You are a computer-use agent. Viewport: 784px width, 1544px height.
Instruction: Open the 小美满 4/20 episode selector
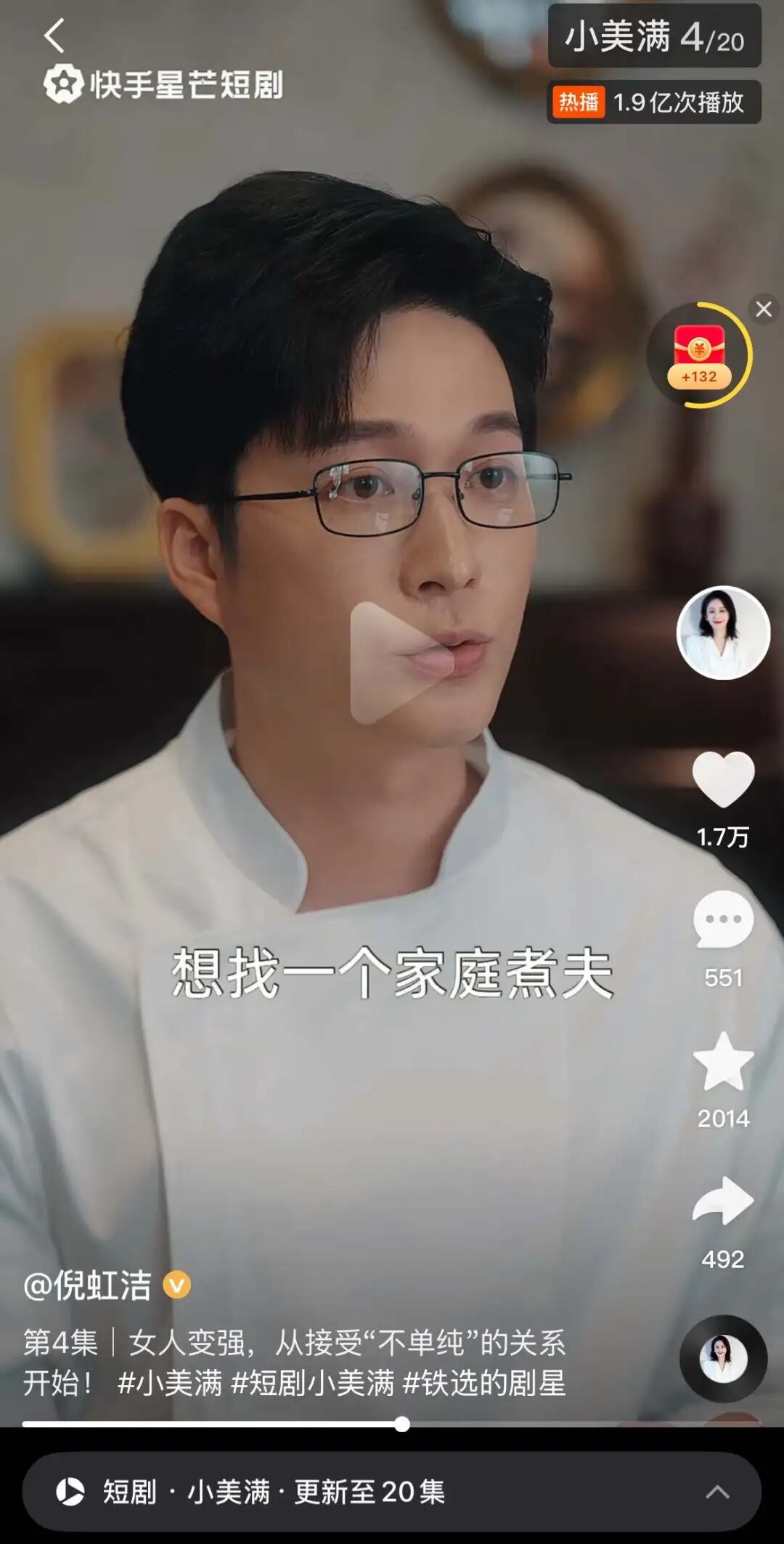(x=654, y=36)
